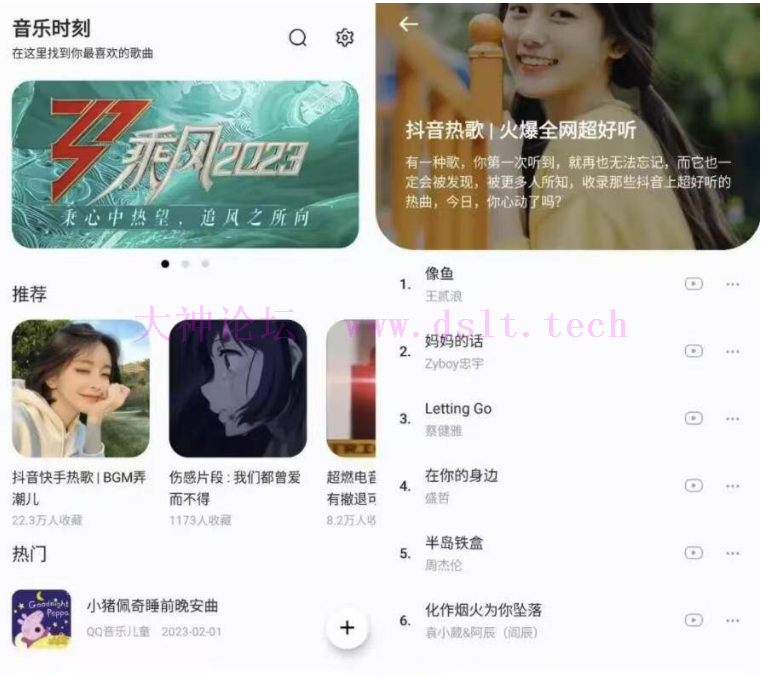The image size is (761, 676).
Task: Open the 超燃电音 playlist card
Action: [351, 388]
